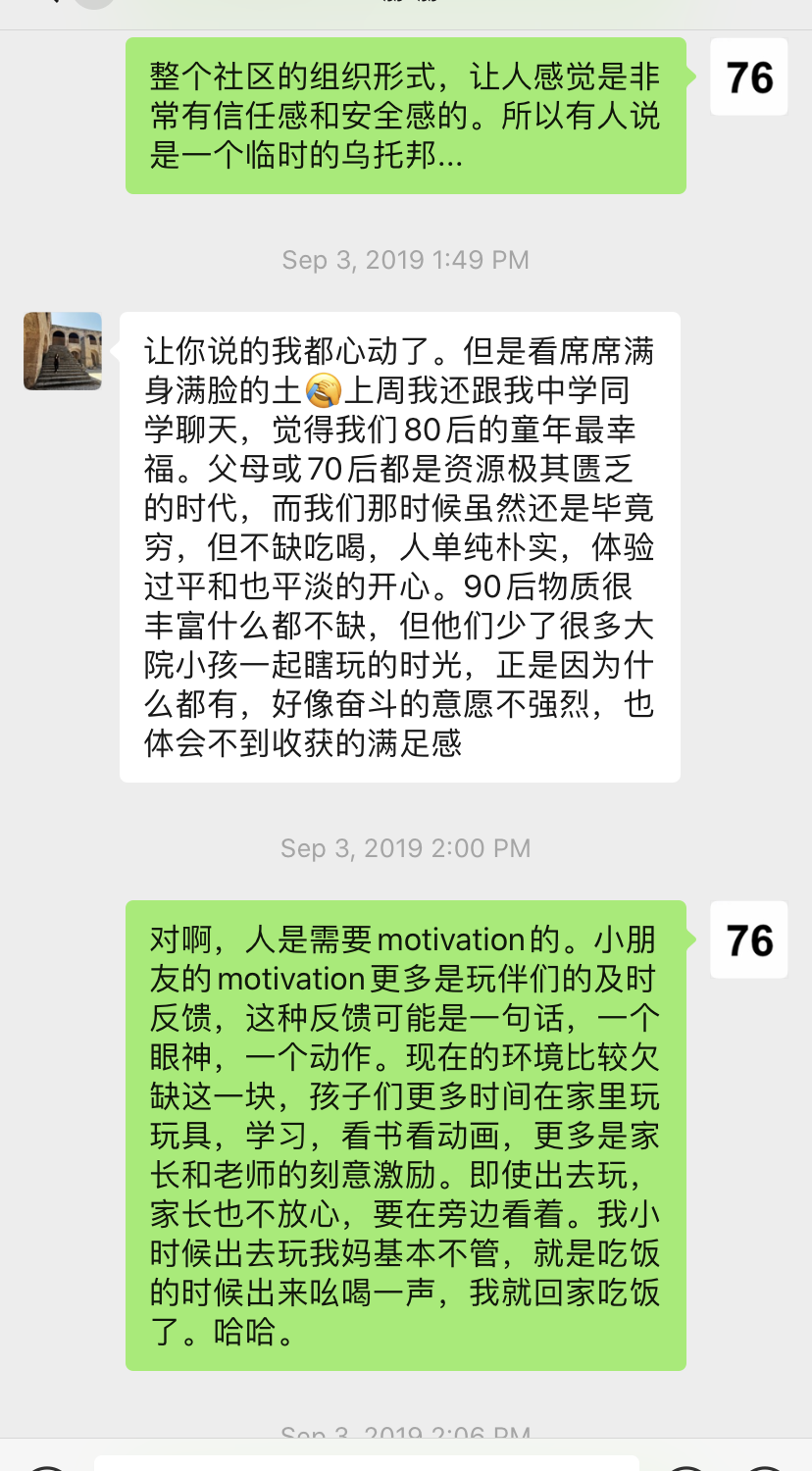
Task: Tap the 76 avatar beside the motivation message
Action: pos(749,939)
